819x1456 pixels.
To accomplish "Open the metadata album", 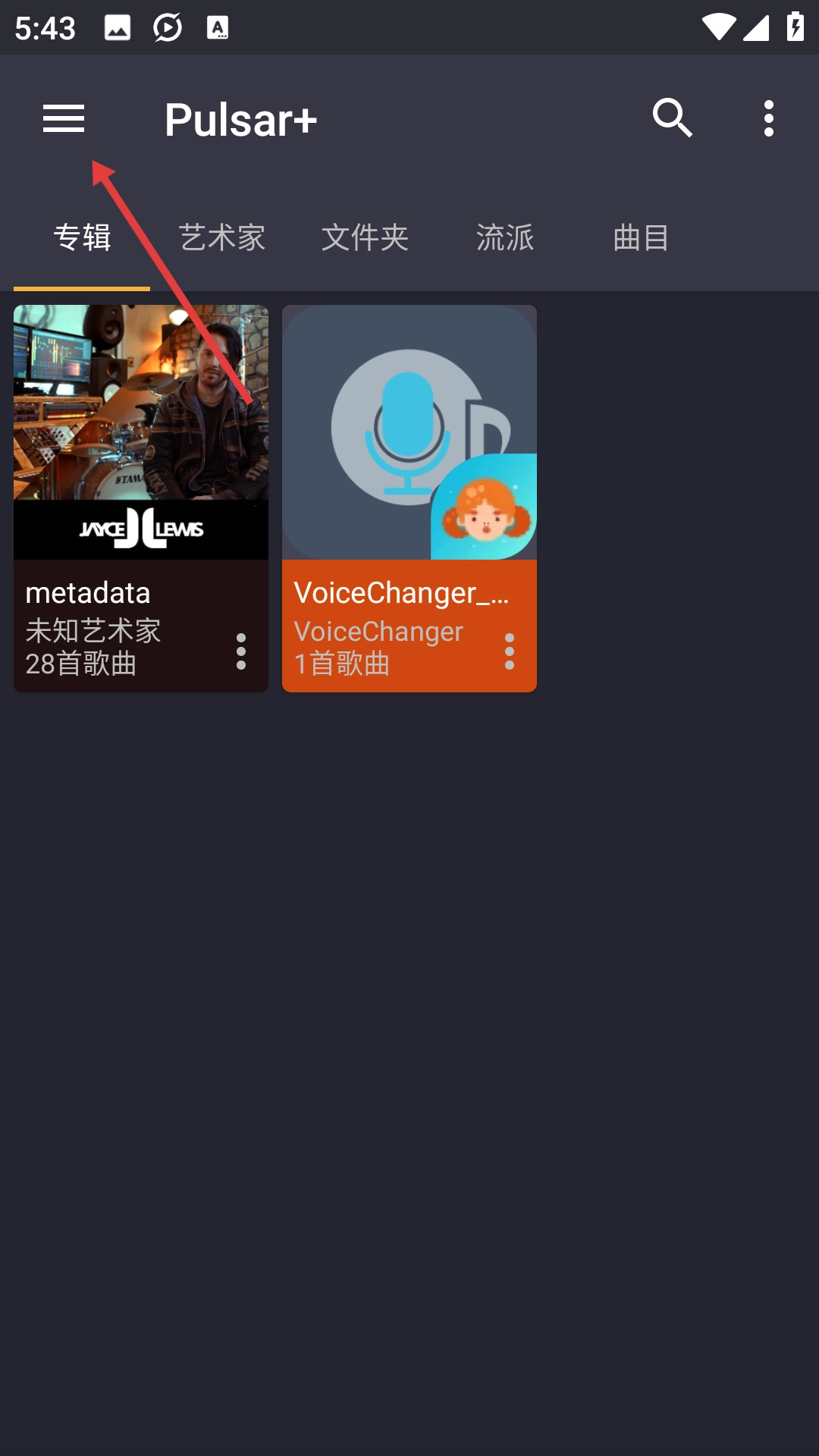I will pos(141,432).
